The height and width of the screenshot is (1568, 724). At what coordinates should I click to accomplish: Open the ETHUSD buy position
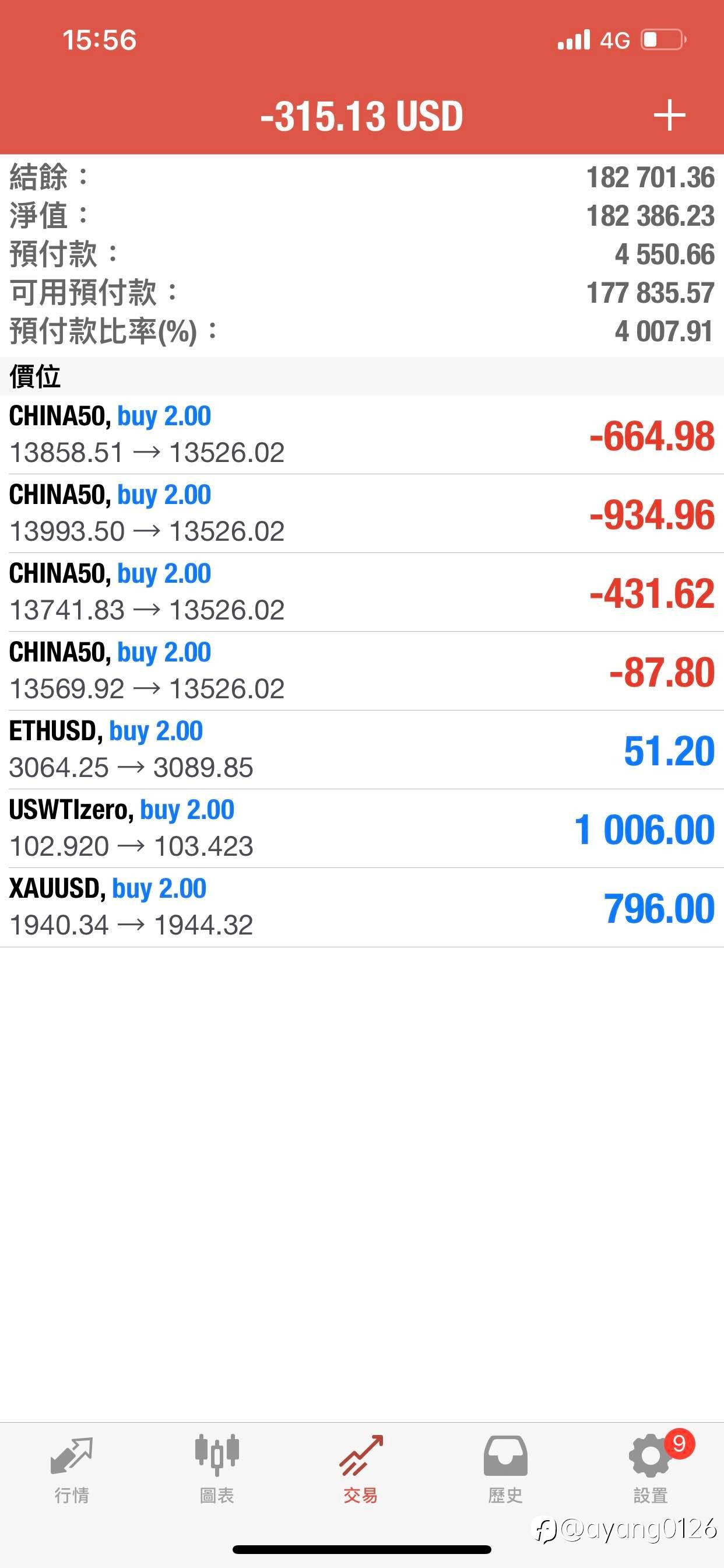(x=362, y=750)
